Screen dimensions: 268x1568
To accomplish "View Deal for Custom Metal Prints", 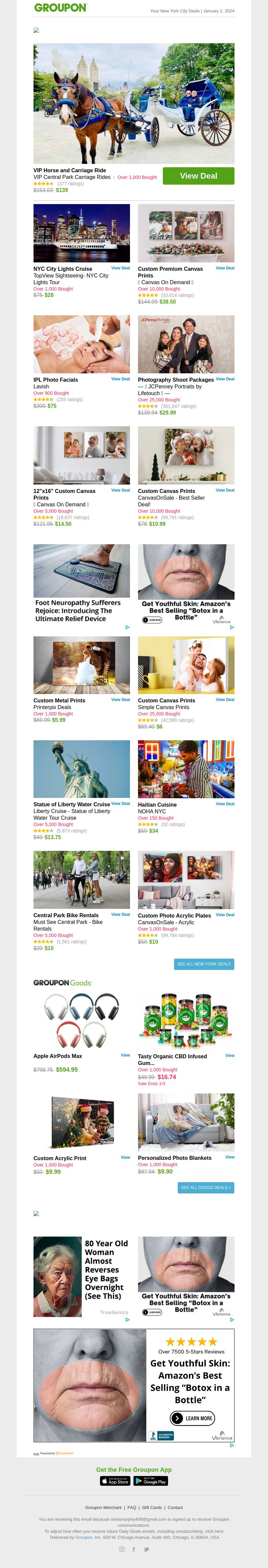I will coord(120,699).
